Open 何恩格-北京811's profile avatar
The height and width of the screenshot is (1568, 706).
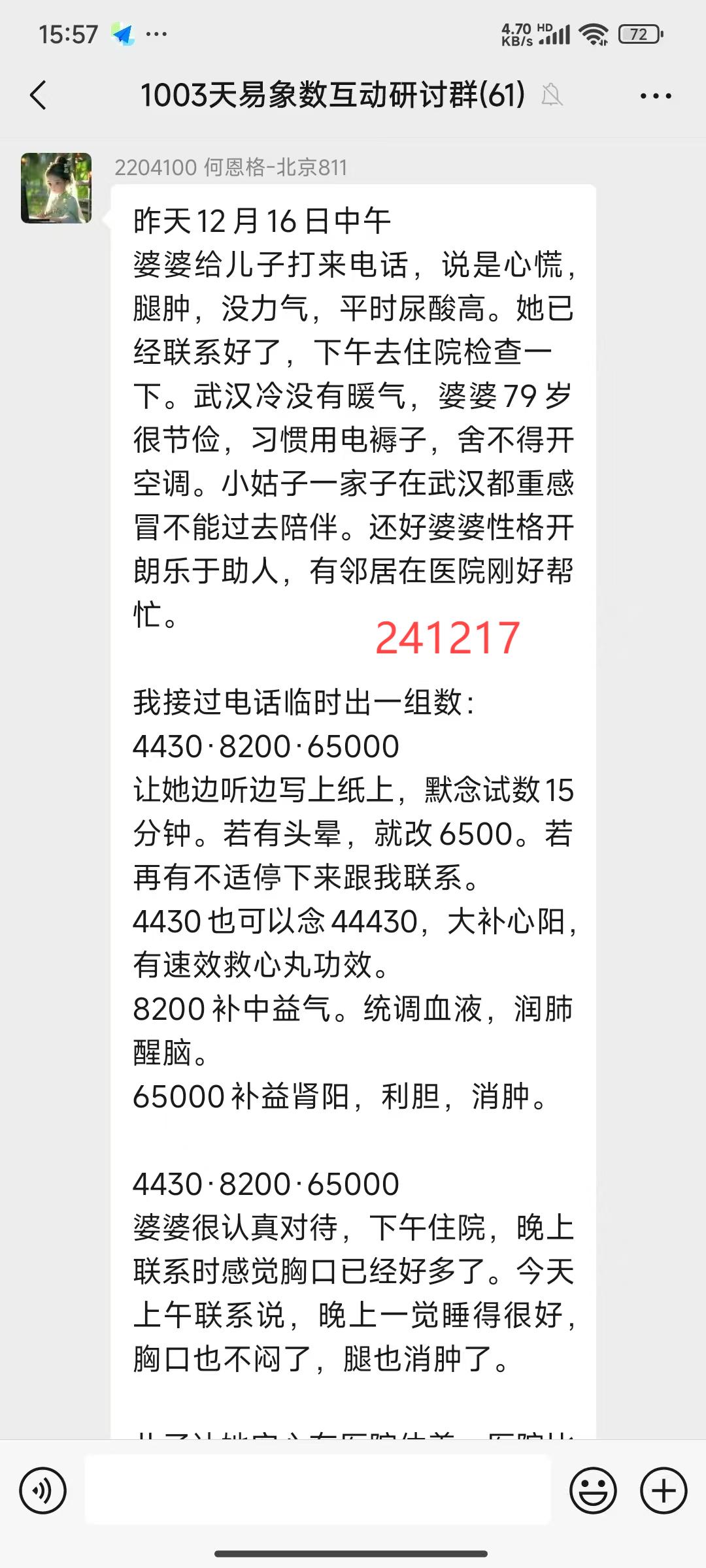(56, 188)
